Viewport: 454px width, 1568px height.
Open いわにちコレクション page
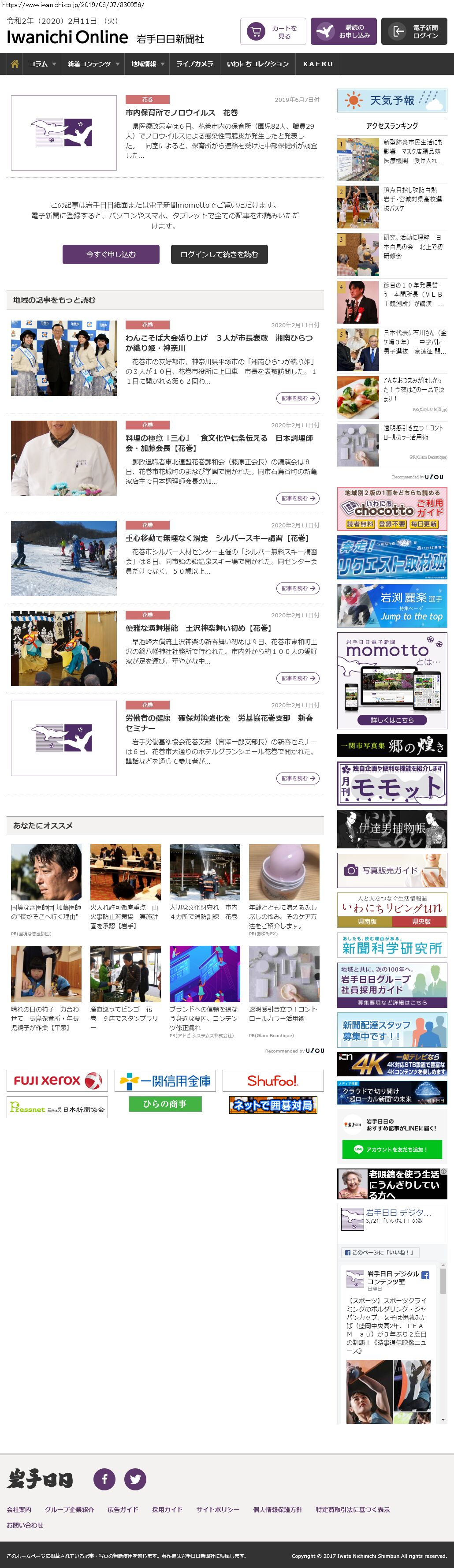coord(257,64)
